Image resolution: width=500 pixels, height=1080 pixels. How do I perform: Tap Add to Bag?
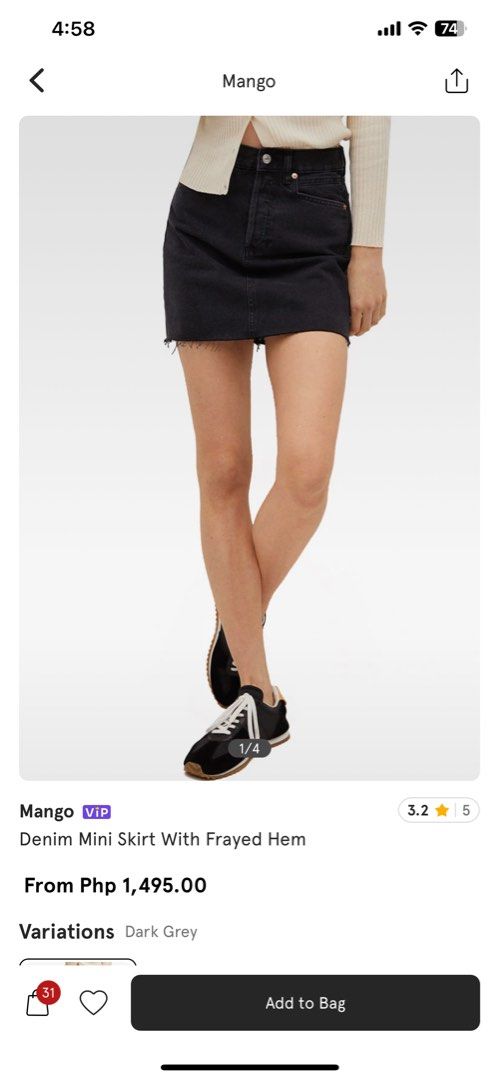(x=305, y=1003)
